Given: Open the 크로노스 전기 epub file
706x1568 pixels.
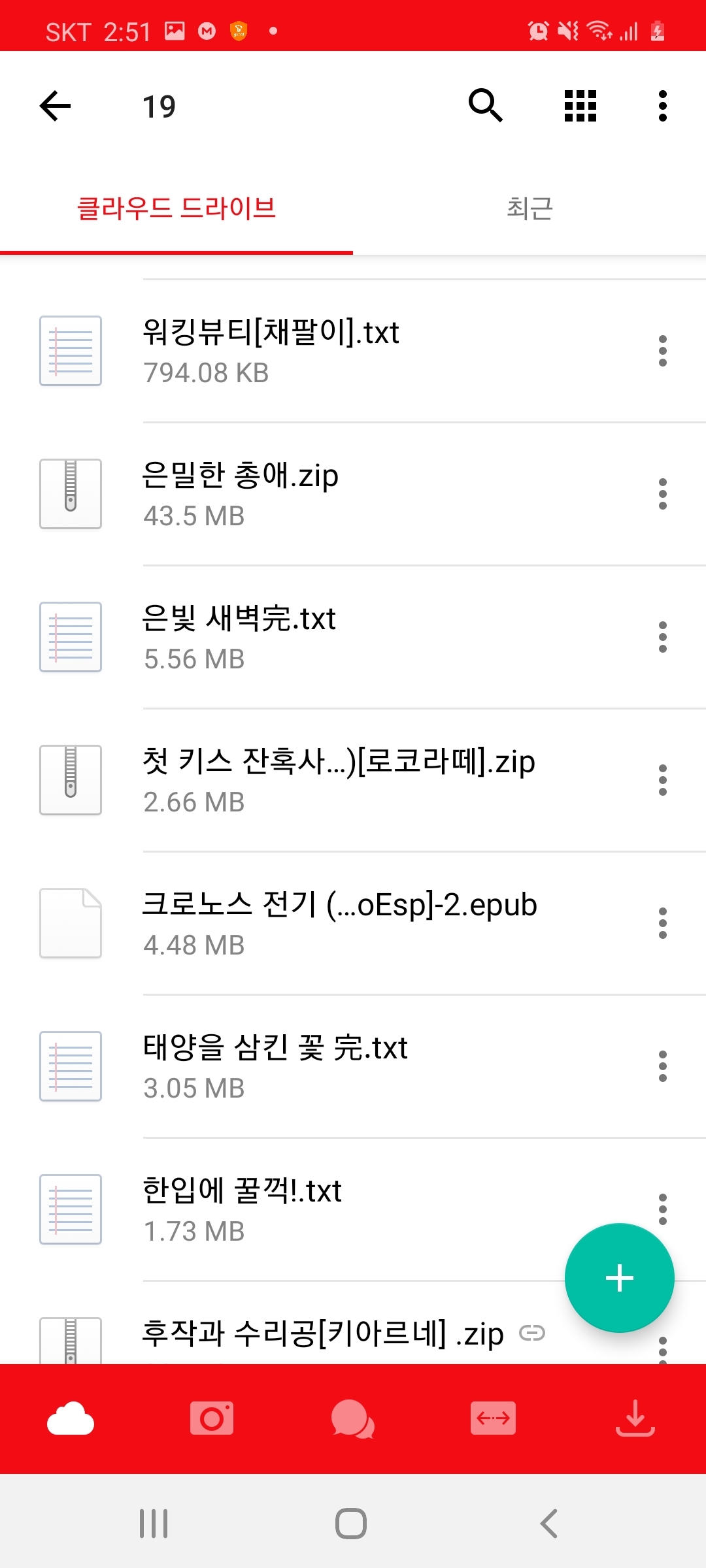Looking at the screenshot, I should (x=340, y=923).
